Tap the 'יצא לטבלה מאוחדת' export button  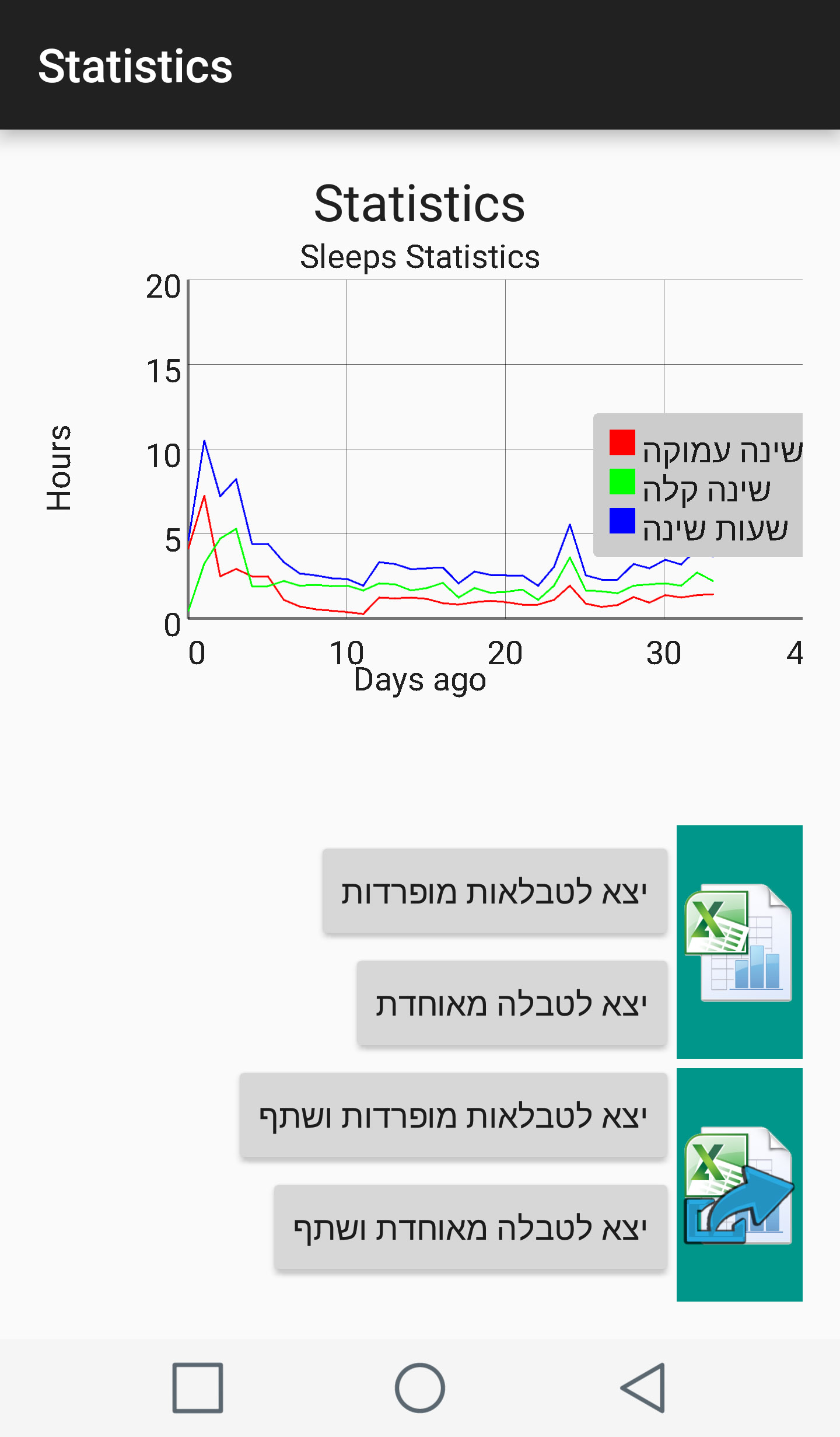click(512, 1003)
